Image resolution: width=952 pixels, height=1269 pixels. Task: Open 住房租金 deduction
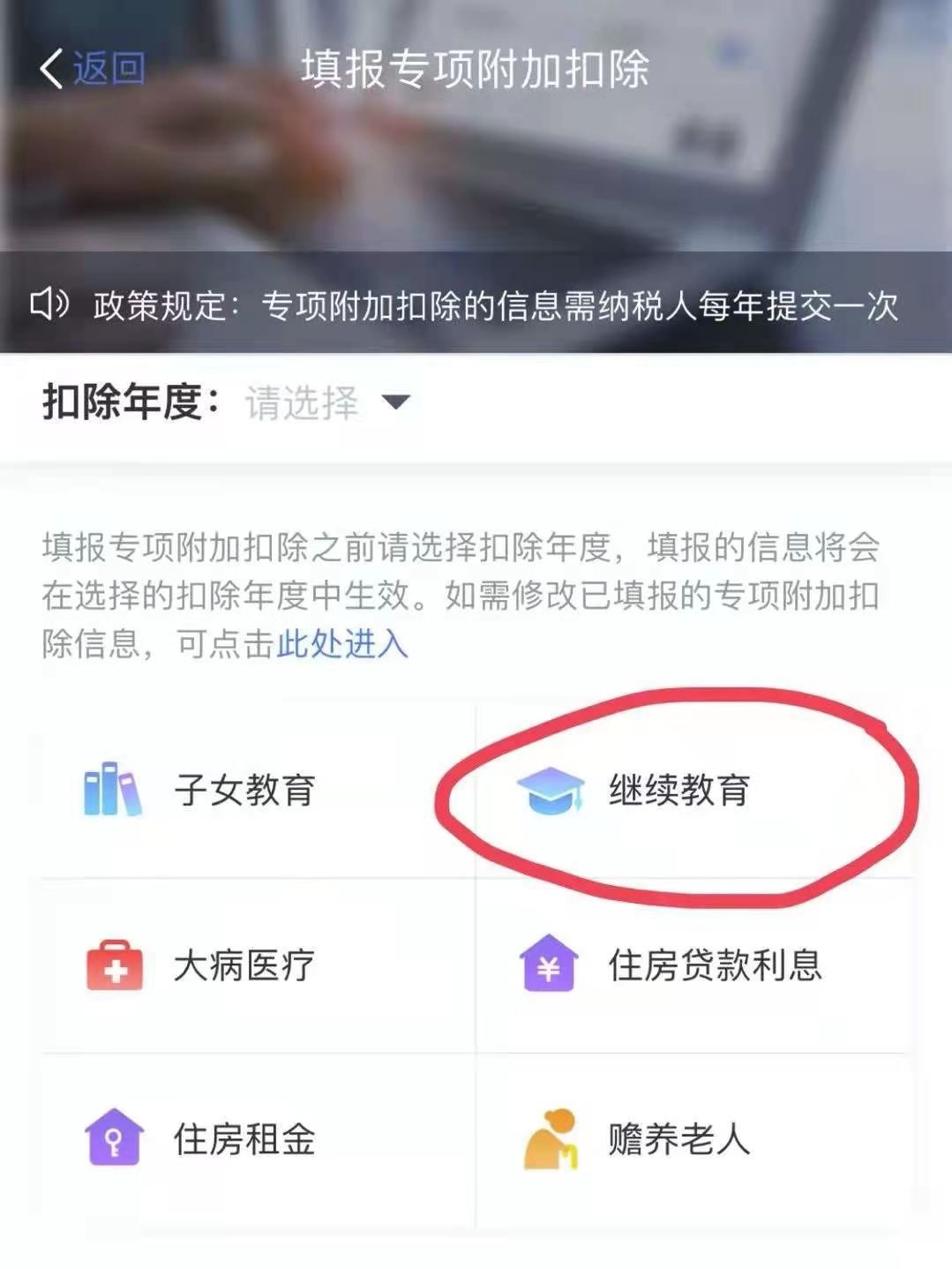[x=244, y=1139]
